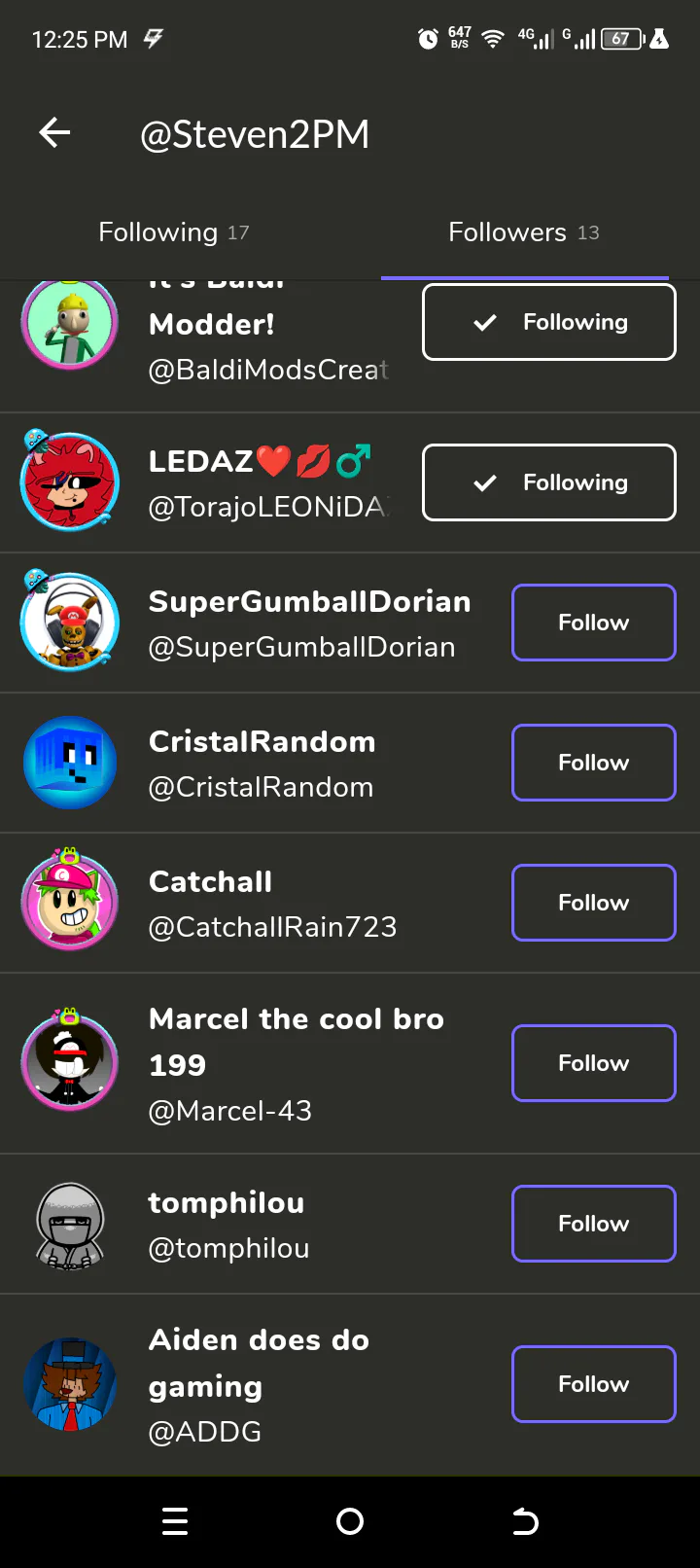Open Catchall's profile avatar

click(x=70, y=901)
